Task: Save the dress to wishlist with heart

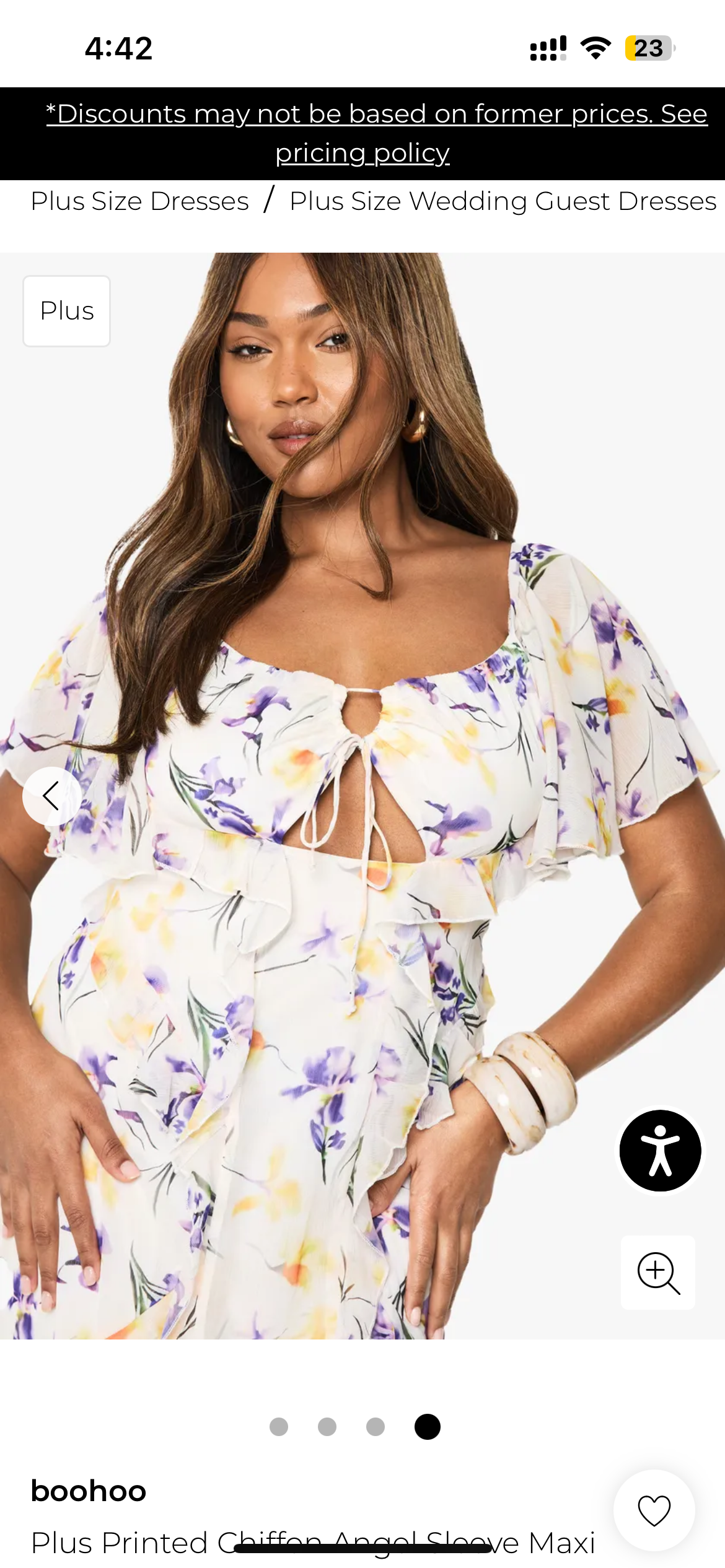Action: tap(654, 1510)
